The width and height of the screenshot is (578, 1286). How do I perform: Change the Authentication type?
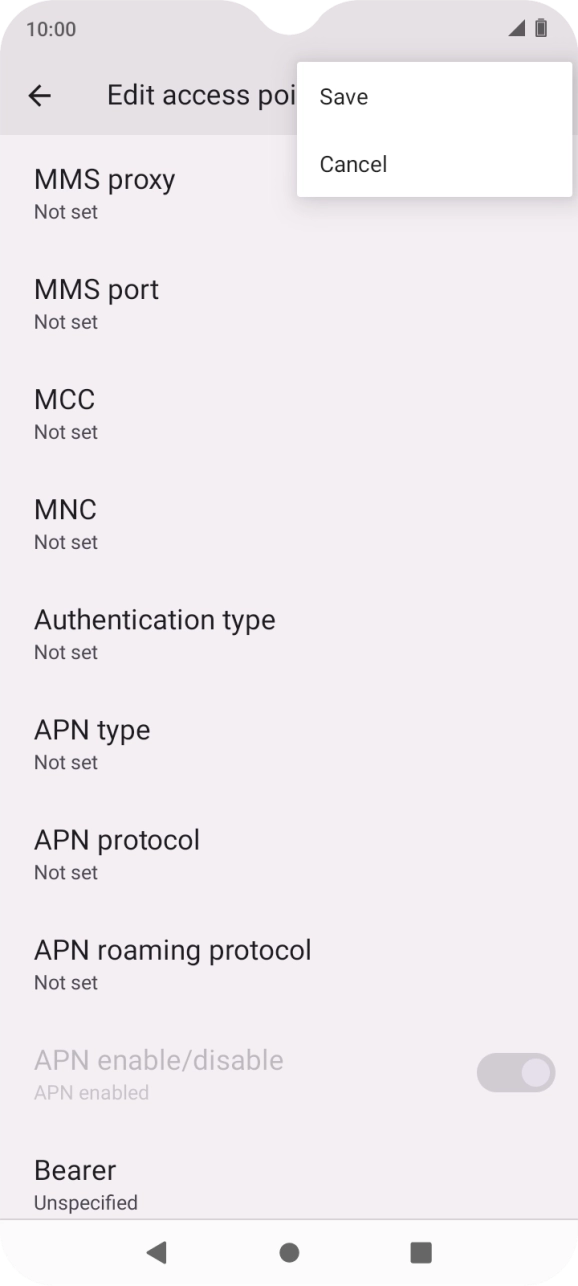coord(289,634)
